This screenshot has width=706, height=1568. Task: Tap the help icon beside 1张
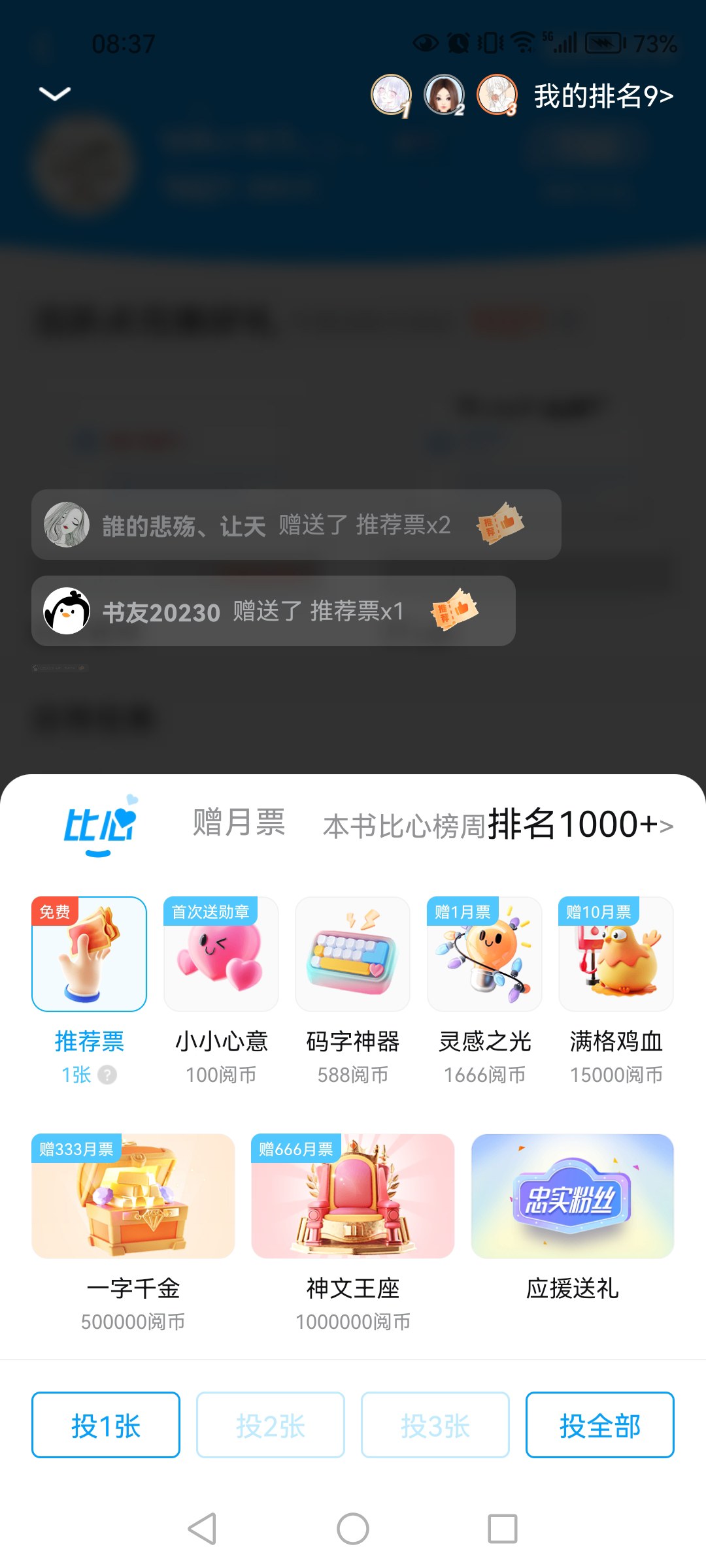[107, 1075]
